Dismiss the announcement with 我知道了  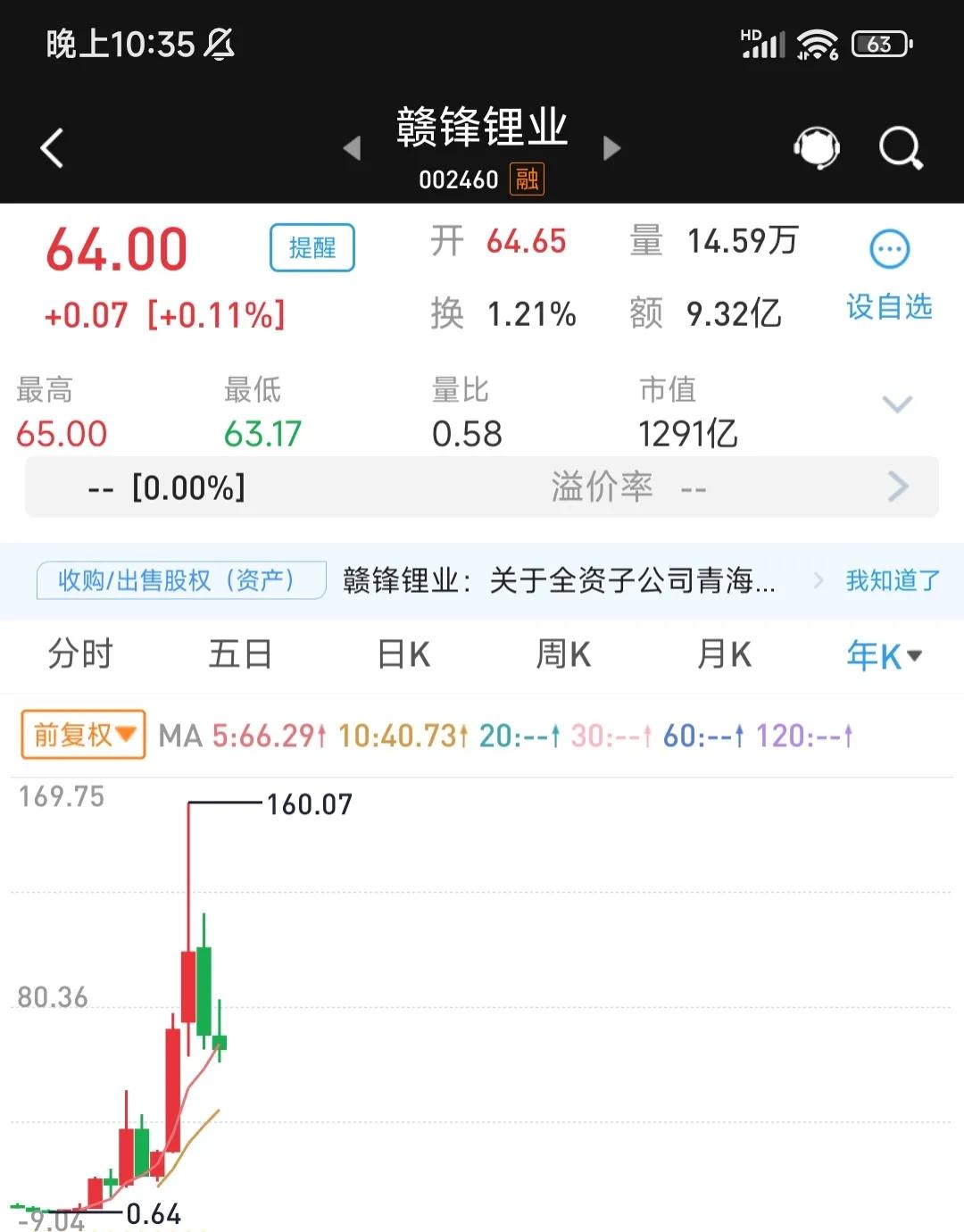pyautogui.click(x=892, y=580)
